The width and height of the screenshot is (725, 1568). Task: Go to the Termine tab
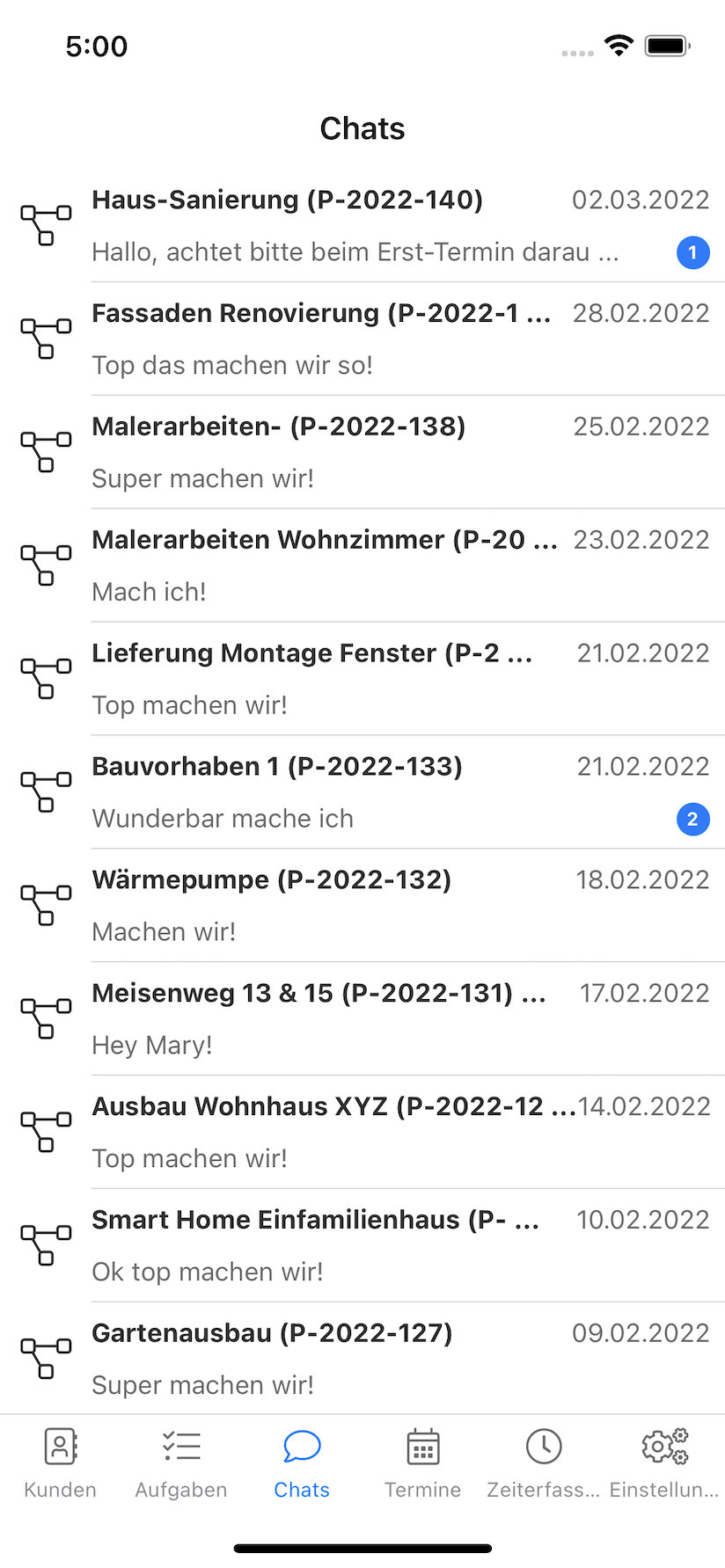[x=422, y=1464]
